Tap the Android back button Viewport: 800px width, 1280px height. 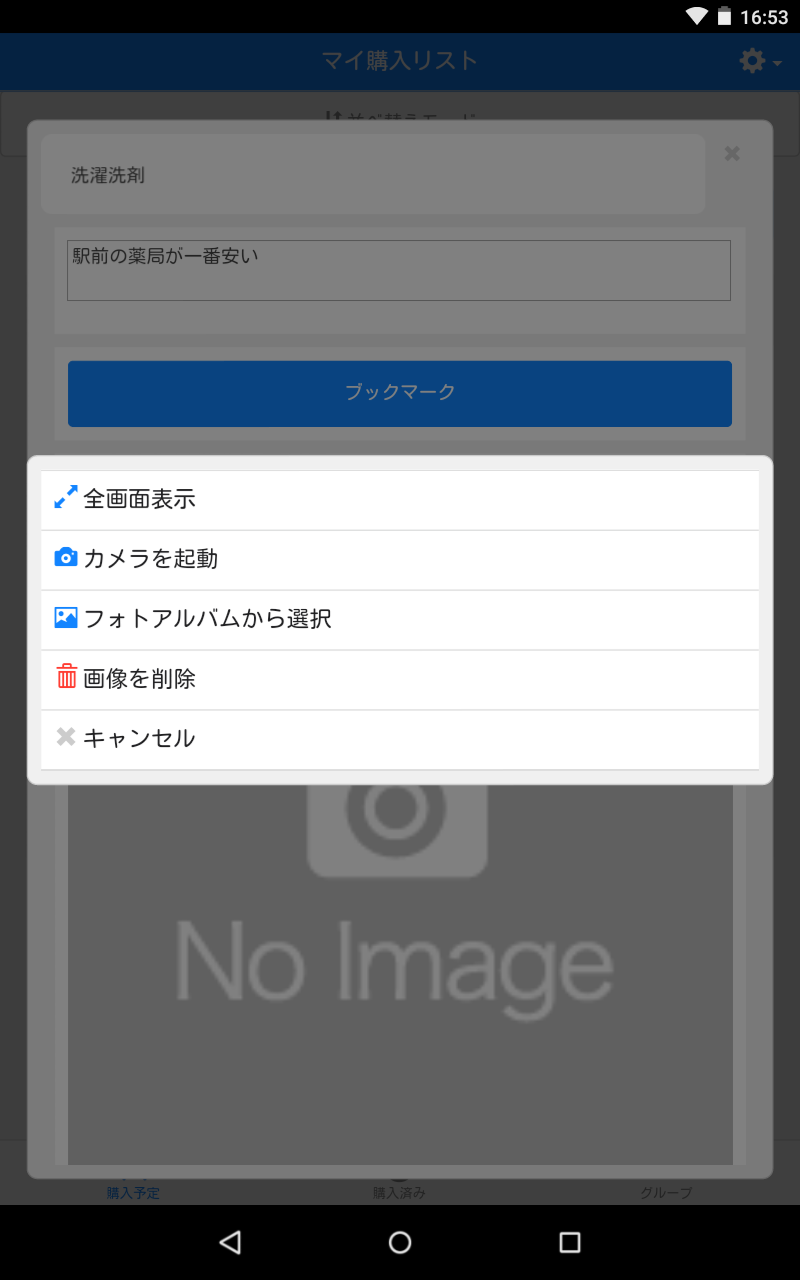pyautogui.click(x=230, y=1242)
